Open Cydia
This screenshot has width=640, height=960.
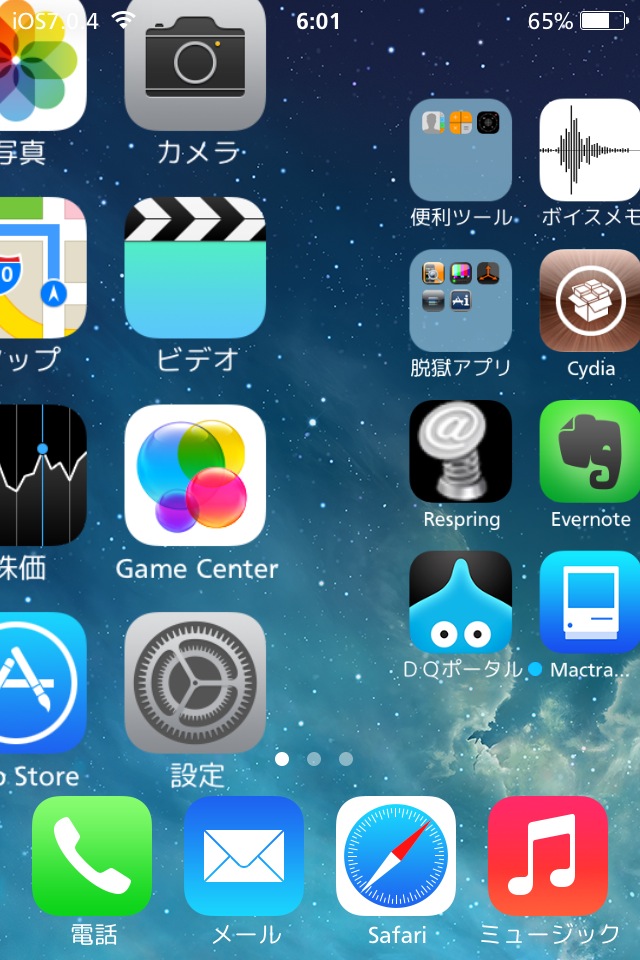[590, 300]
